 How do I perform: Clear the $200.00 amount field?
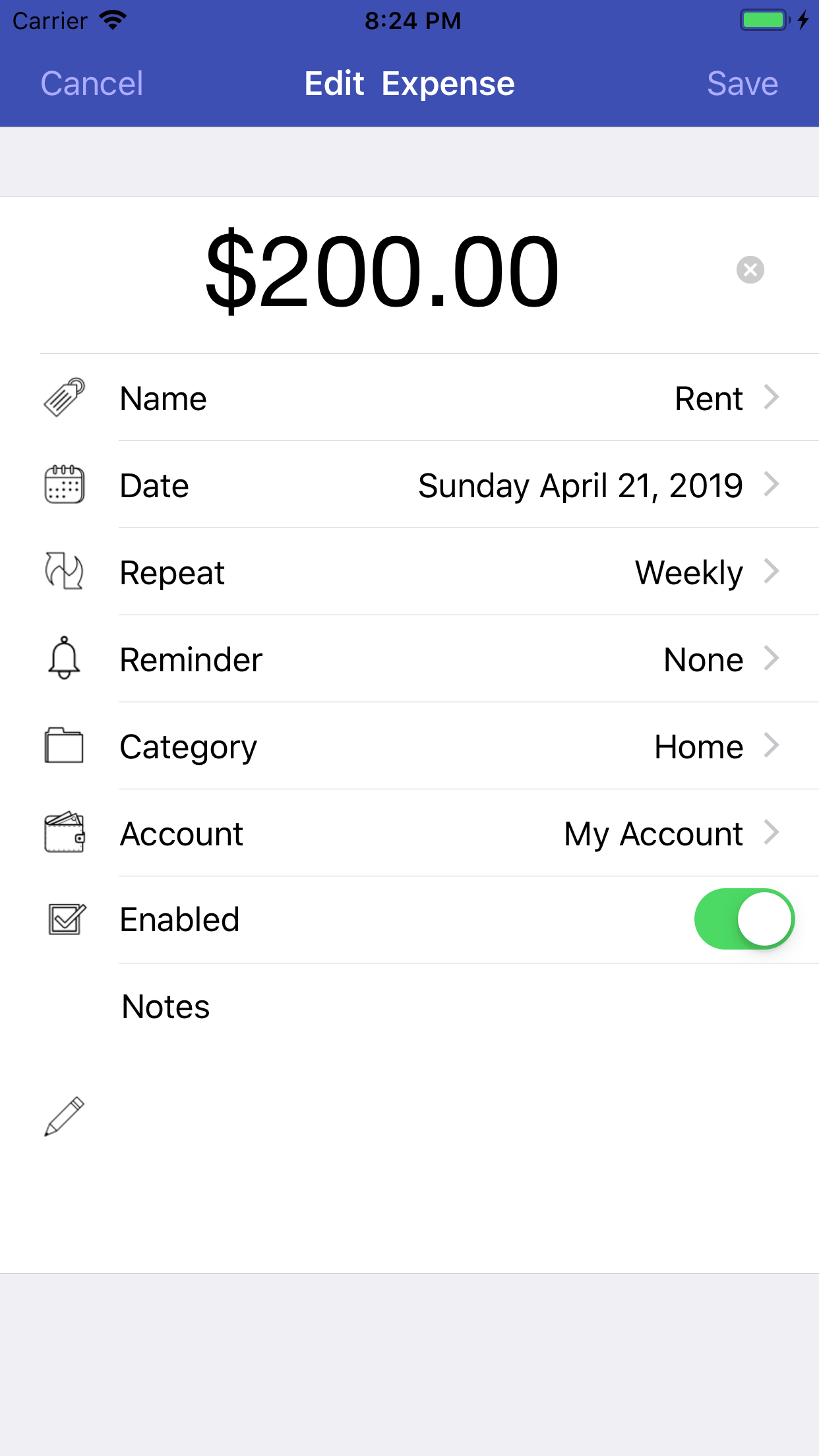pos(750,270)
